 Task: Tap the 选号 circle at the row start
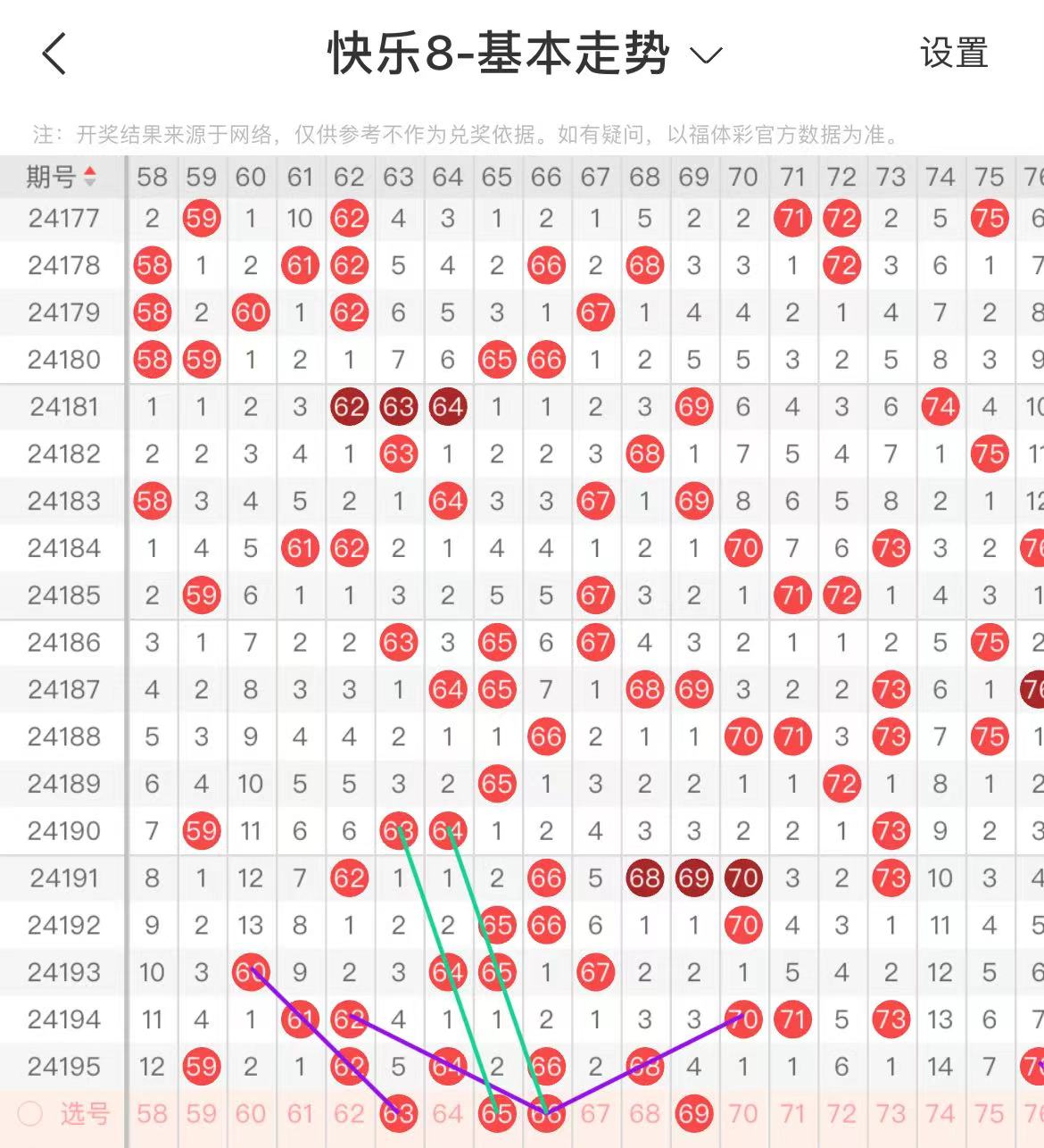tap(30, 1113)
